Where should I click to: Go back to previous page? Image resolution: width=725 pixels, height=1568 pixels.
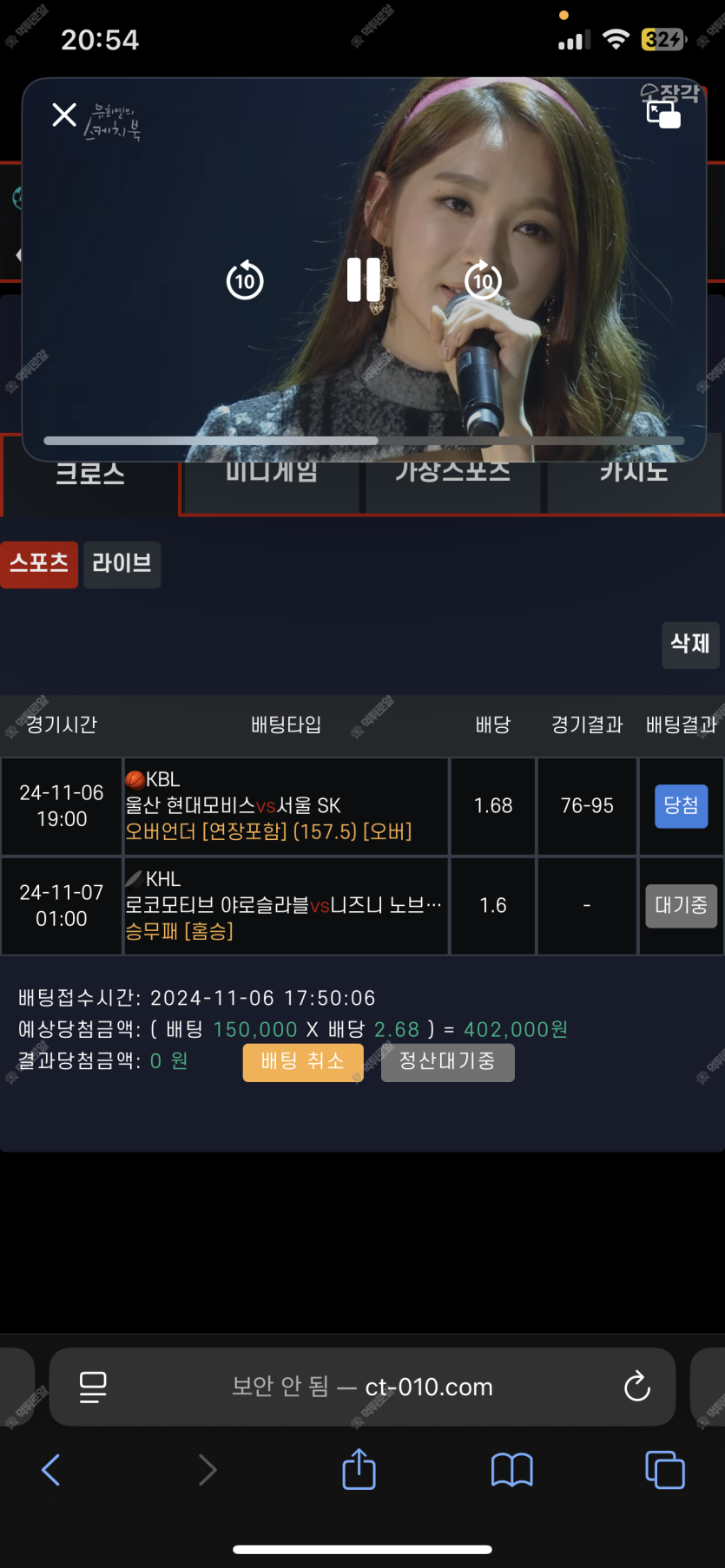pos(51,1470)
